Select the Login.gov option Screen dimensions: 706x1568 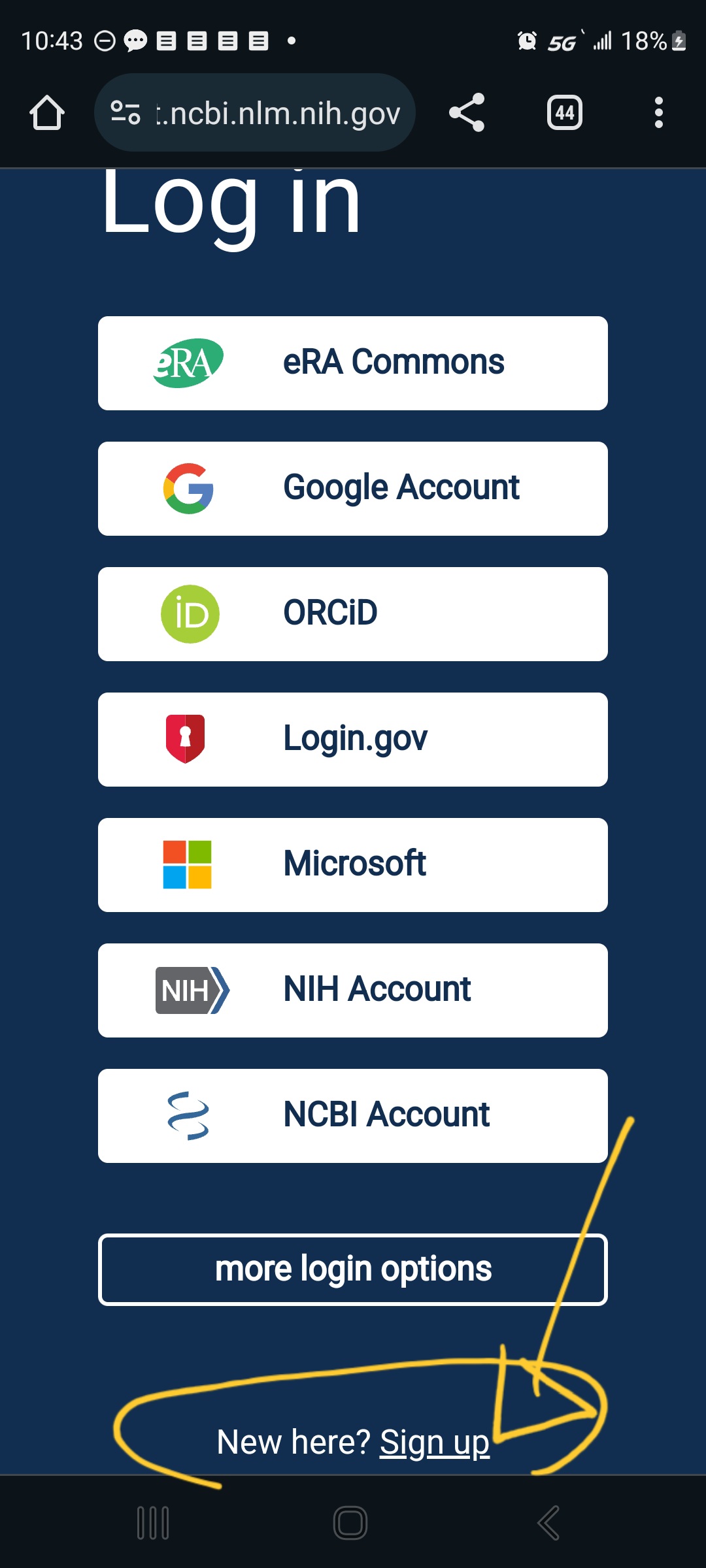coord(353,740)
